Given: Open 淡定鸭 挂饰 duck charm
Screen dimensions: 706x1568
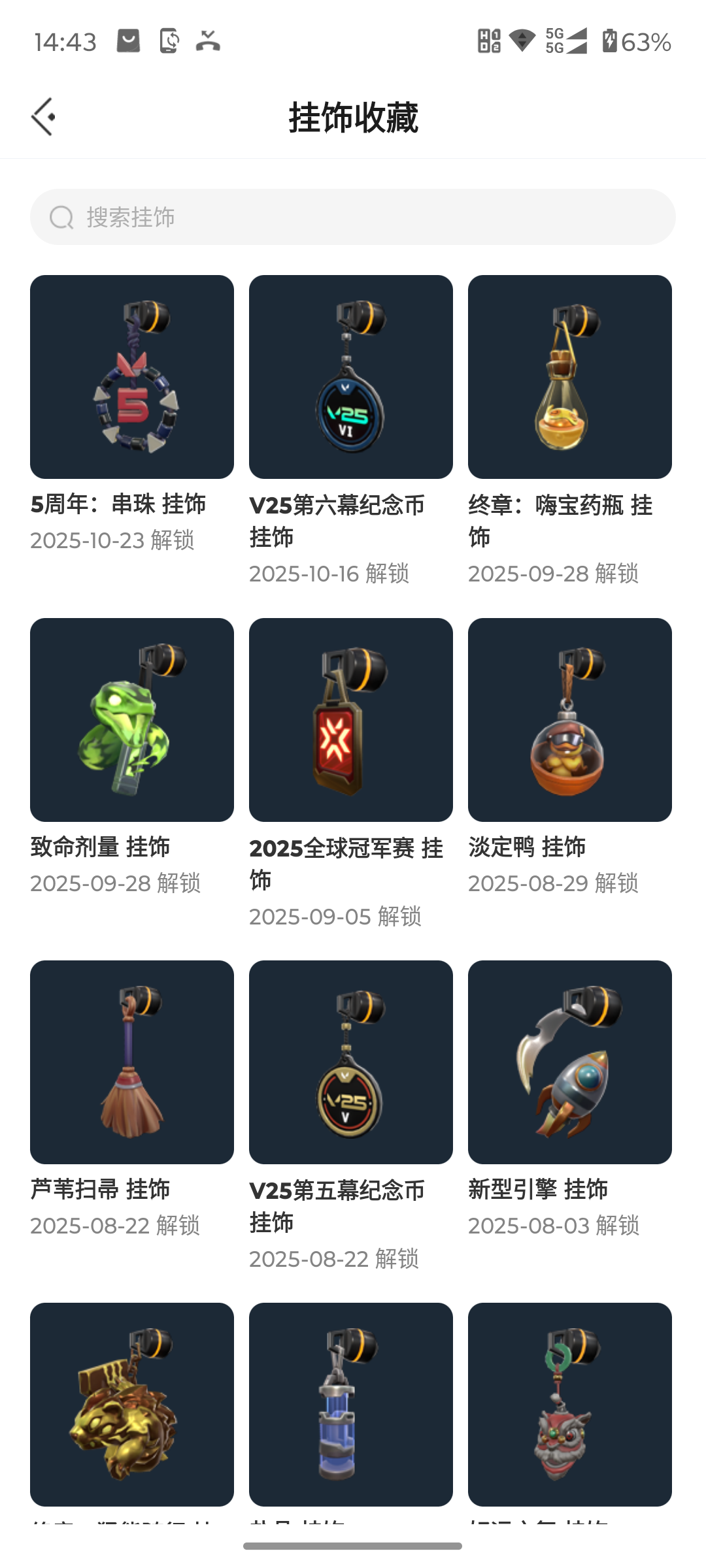Looking at the screenshot, I should [x=570, y=720].
